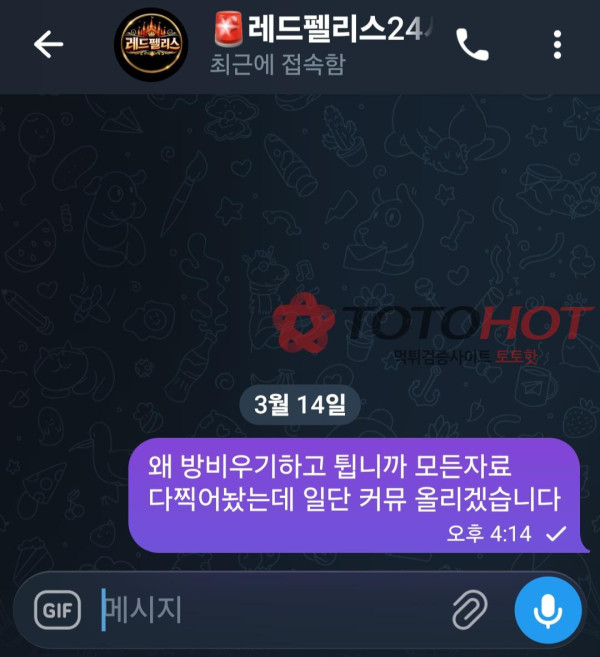Start a voice call with 레드펠리스
The height and width of the screenshot is (657, 600).
pos(472,44)
